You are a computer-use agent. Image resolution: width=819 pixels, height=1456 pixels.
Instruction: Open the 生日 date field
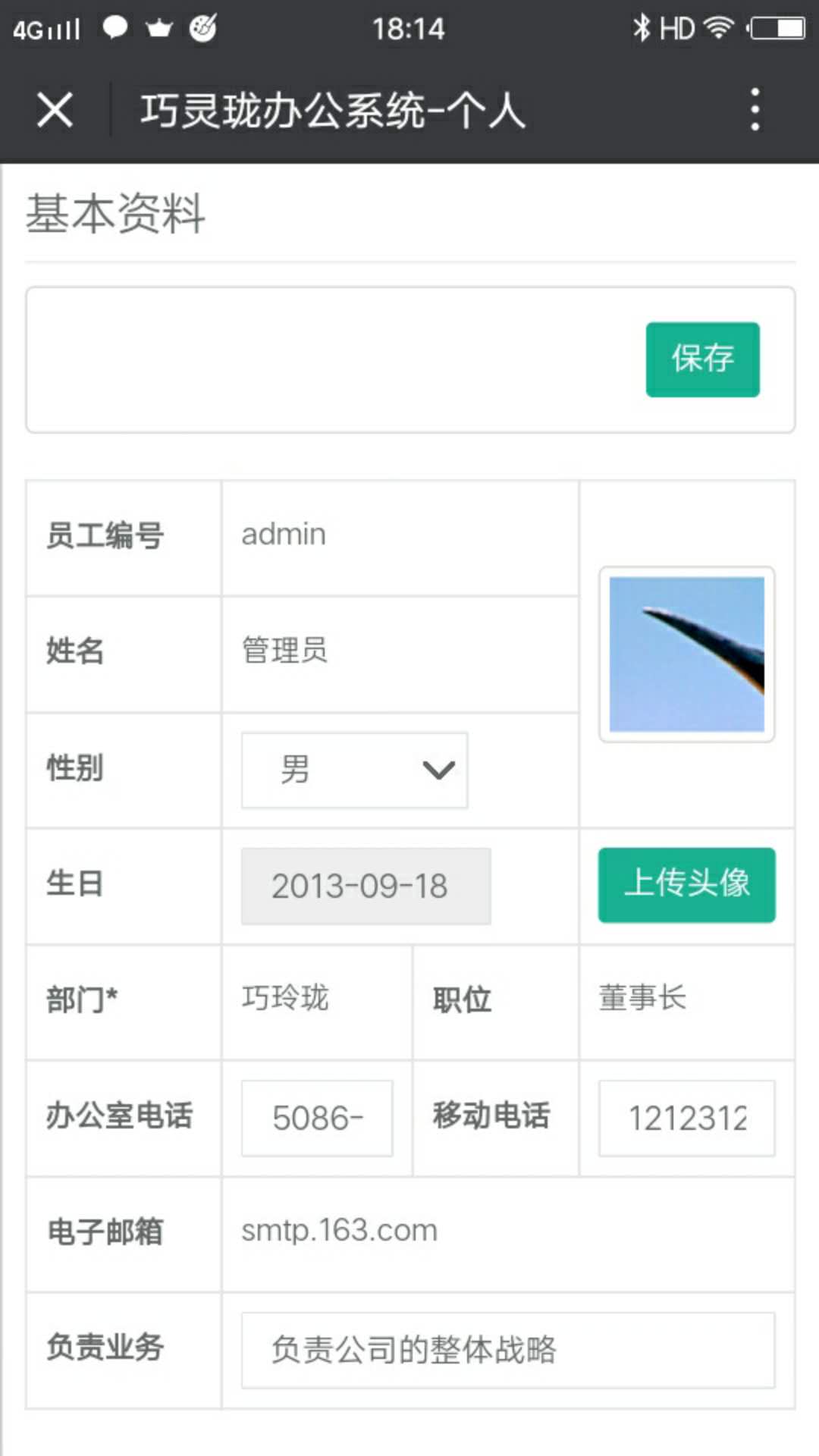pos(366,886)
